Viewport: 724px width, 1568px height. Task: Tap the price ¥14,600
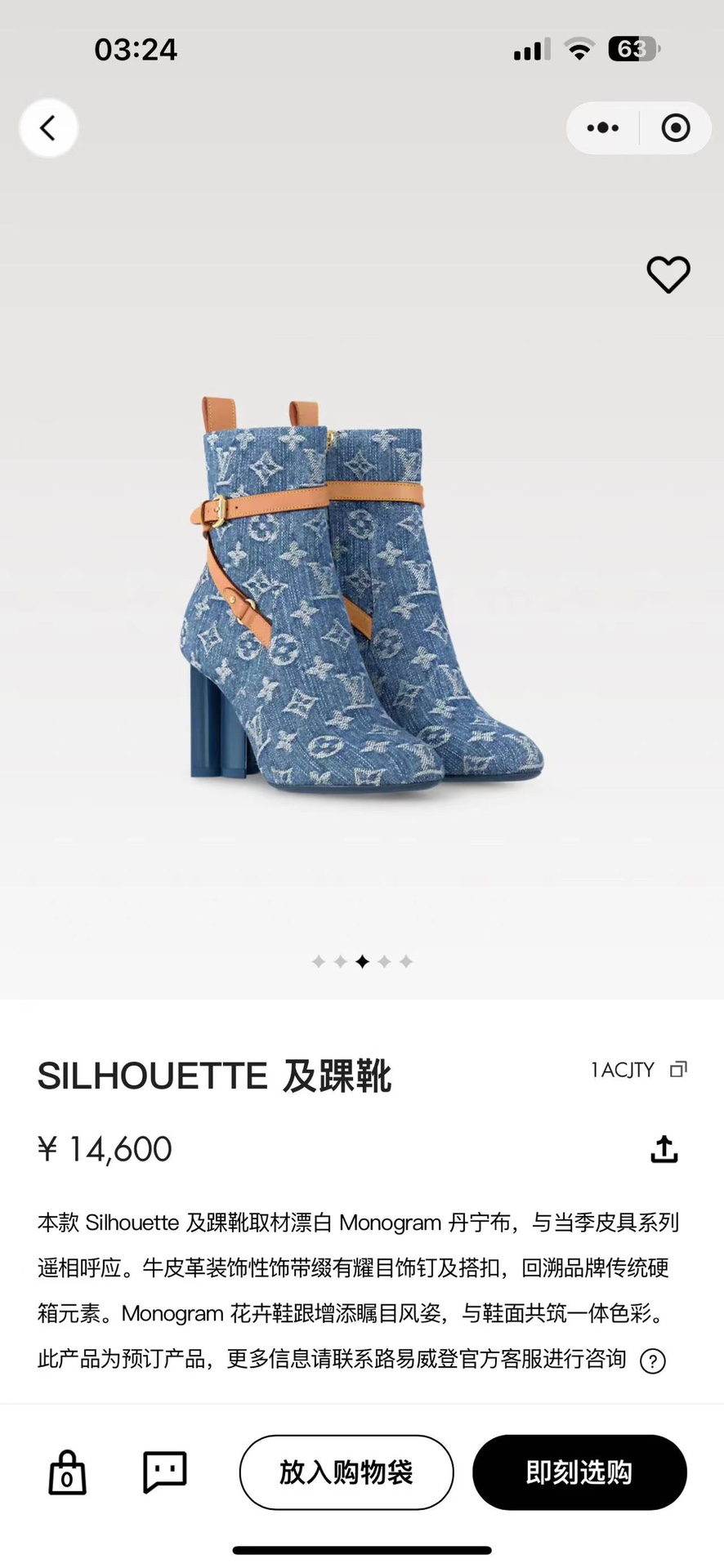coord(105,1148)
